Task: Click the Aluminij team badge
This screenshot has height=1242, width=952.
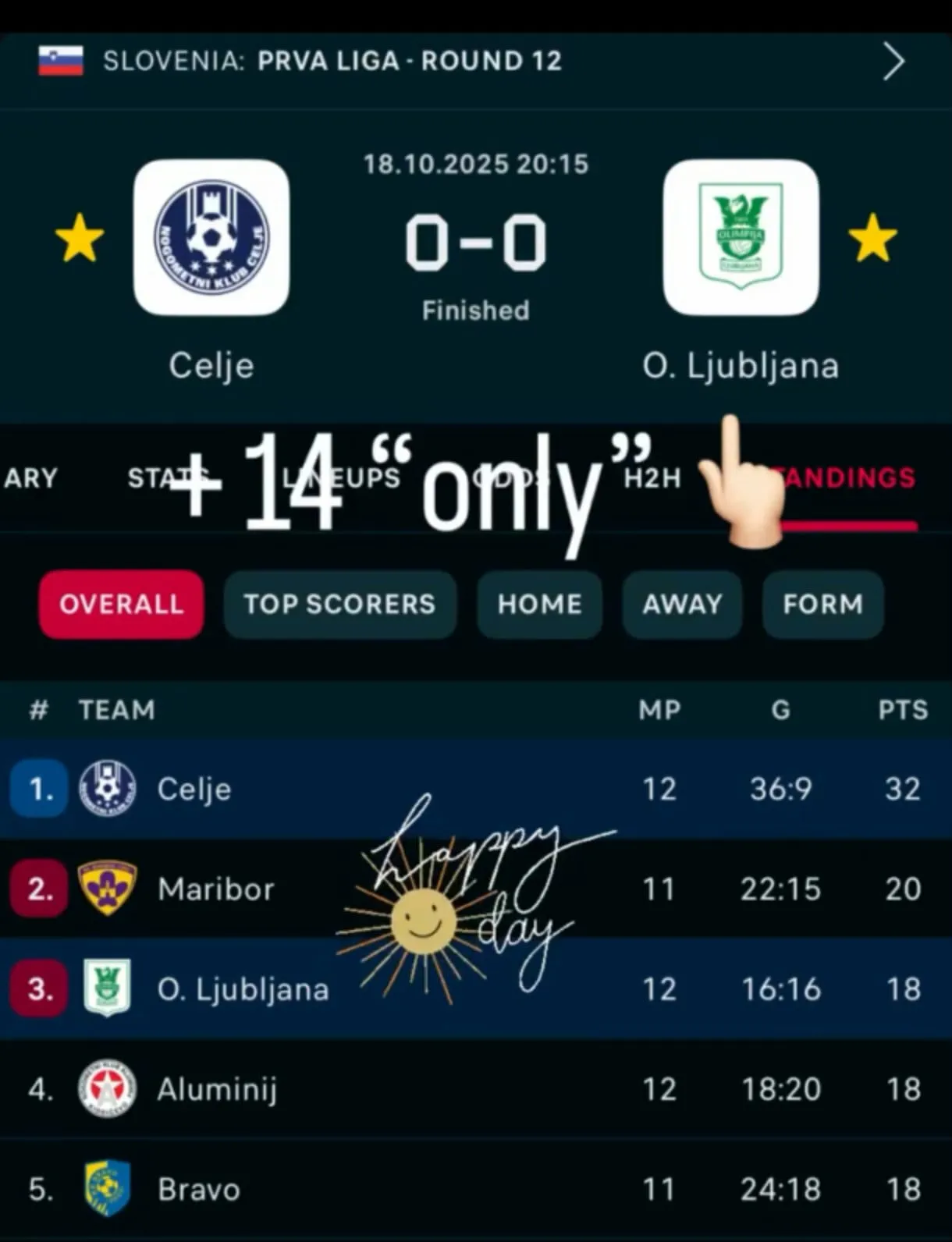Action: point(108,1089)
